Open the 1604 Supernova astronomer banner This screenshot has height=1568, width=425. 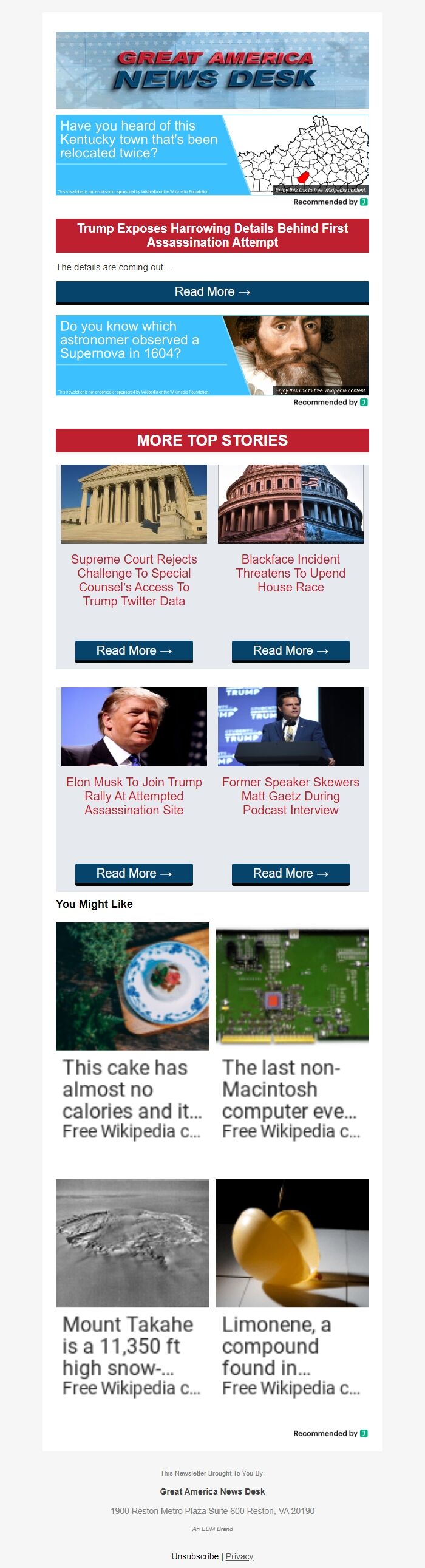click(212, 355)
